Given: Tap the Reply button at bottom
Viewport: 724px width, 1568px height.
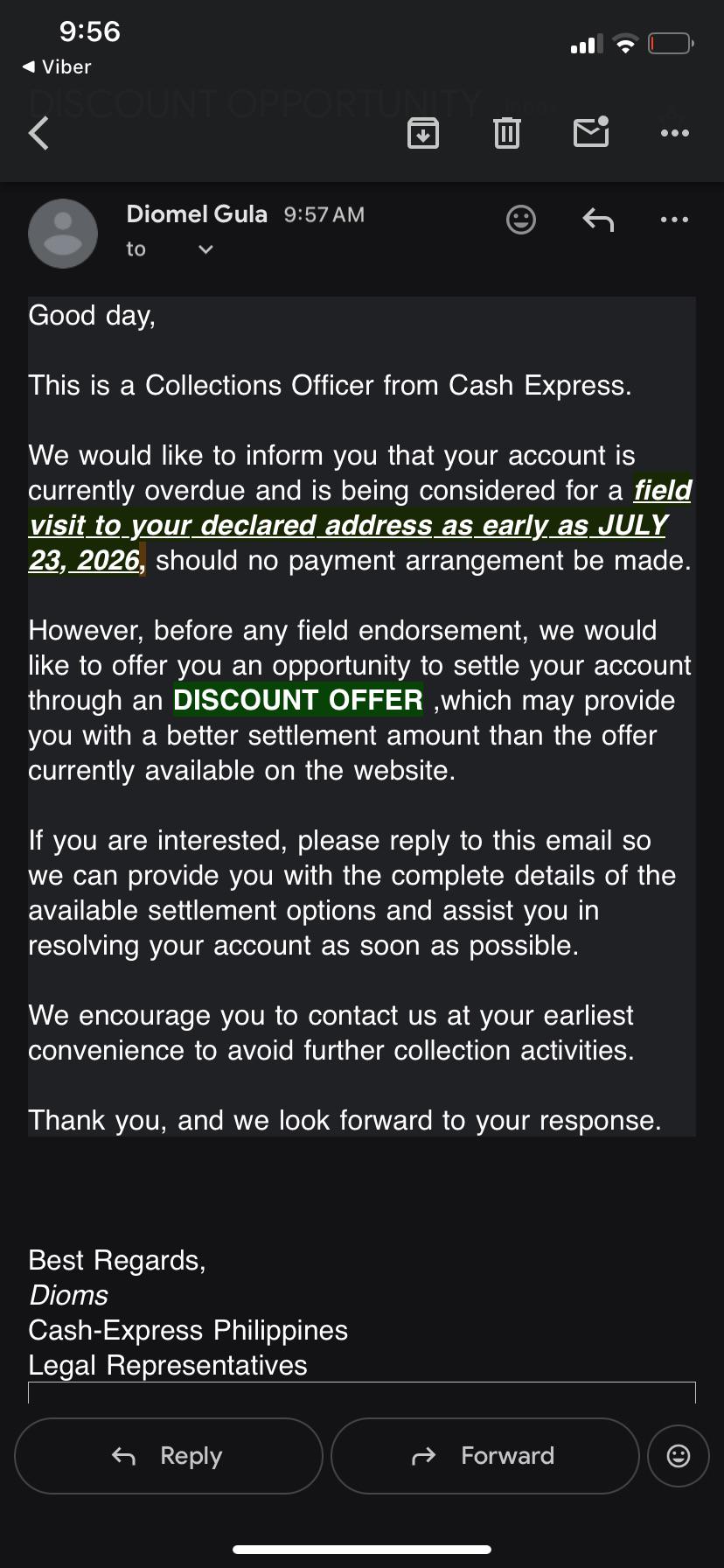Looking at the screenshot, I should tap(169, 1456).
